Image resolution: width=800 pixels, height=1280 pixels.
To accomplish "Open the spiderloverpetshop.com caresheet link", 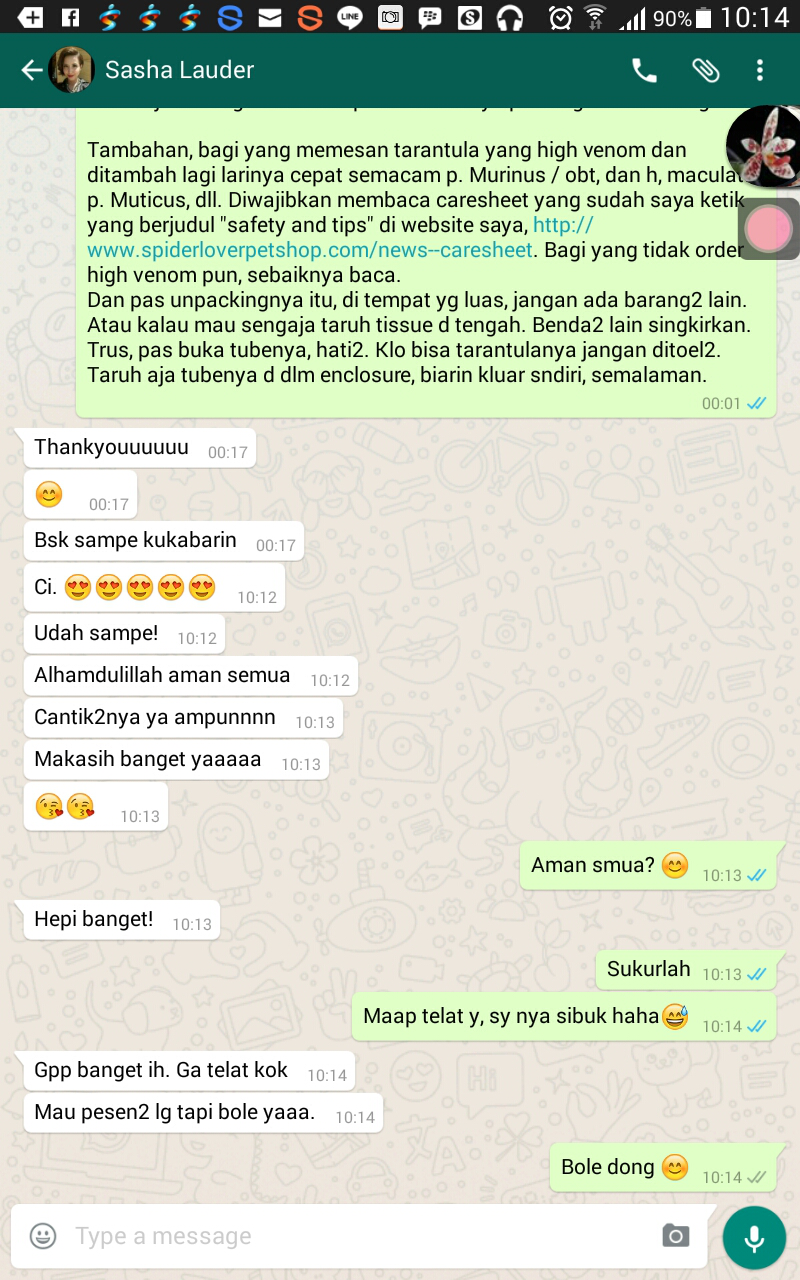I will [x=309, y=250].
